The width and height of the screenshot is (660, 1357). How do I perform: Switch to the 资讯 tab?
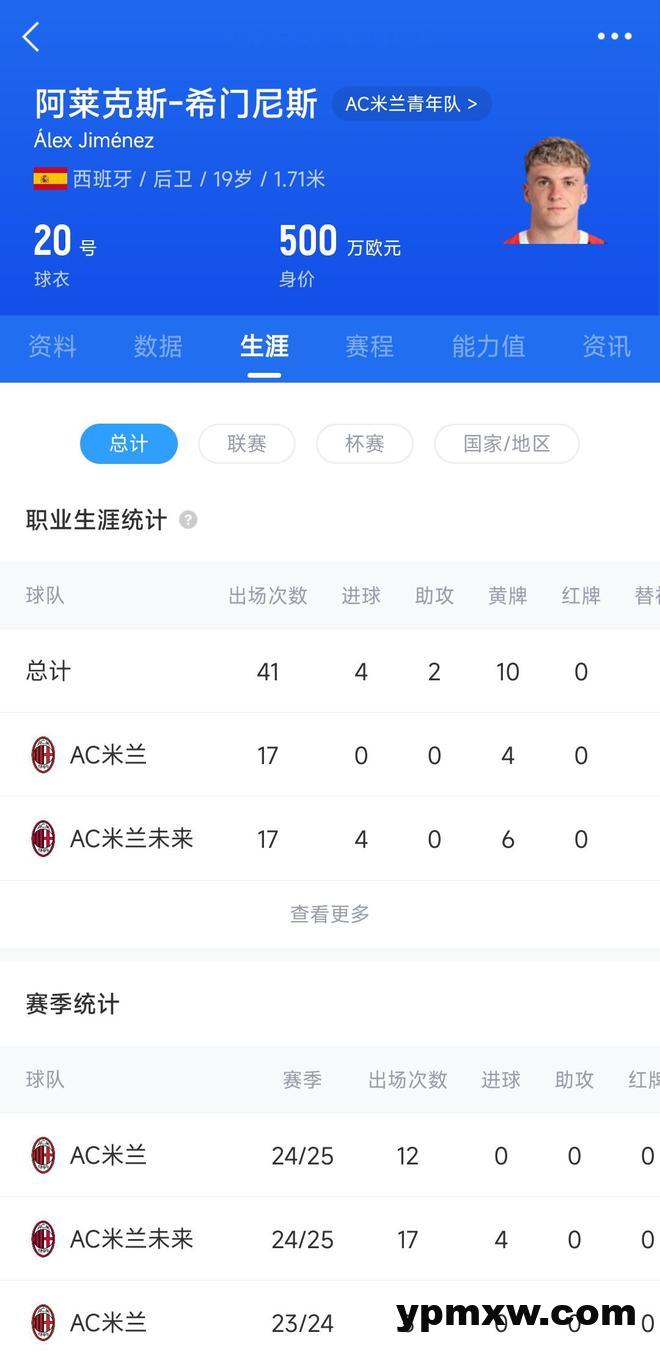click(x=606, y=346)
